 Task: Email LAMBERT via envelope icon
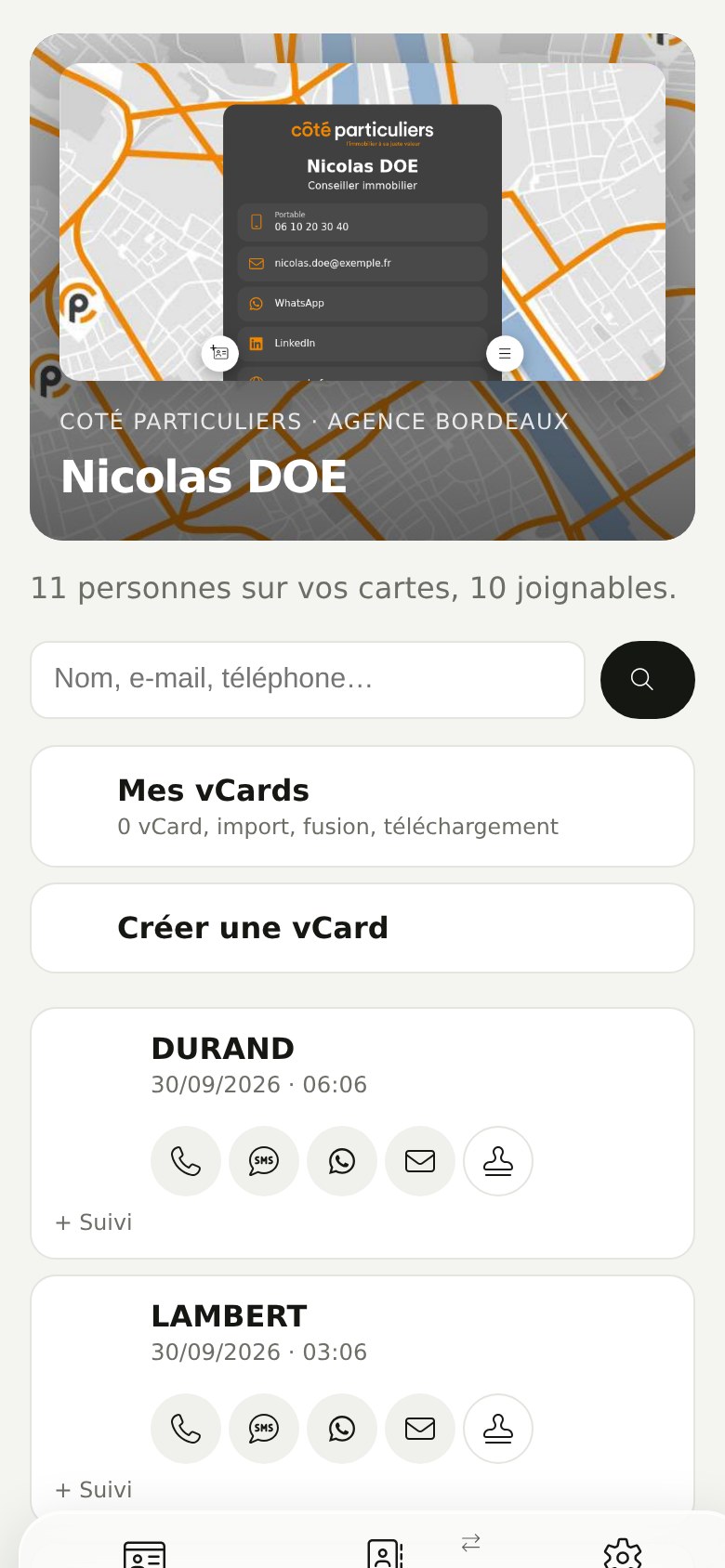point(420,1429)
